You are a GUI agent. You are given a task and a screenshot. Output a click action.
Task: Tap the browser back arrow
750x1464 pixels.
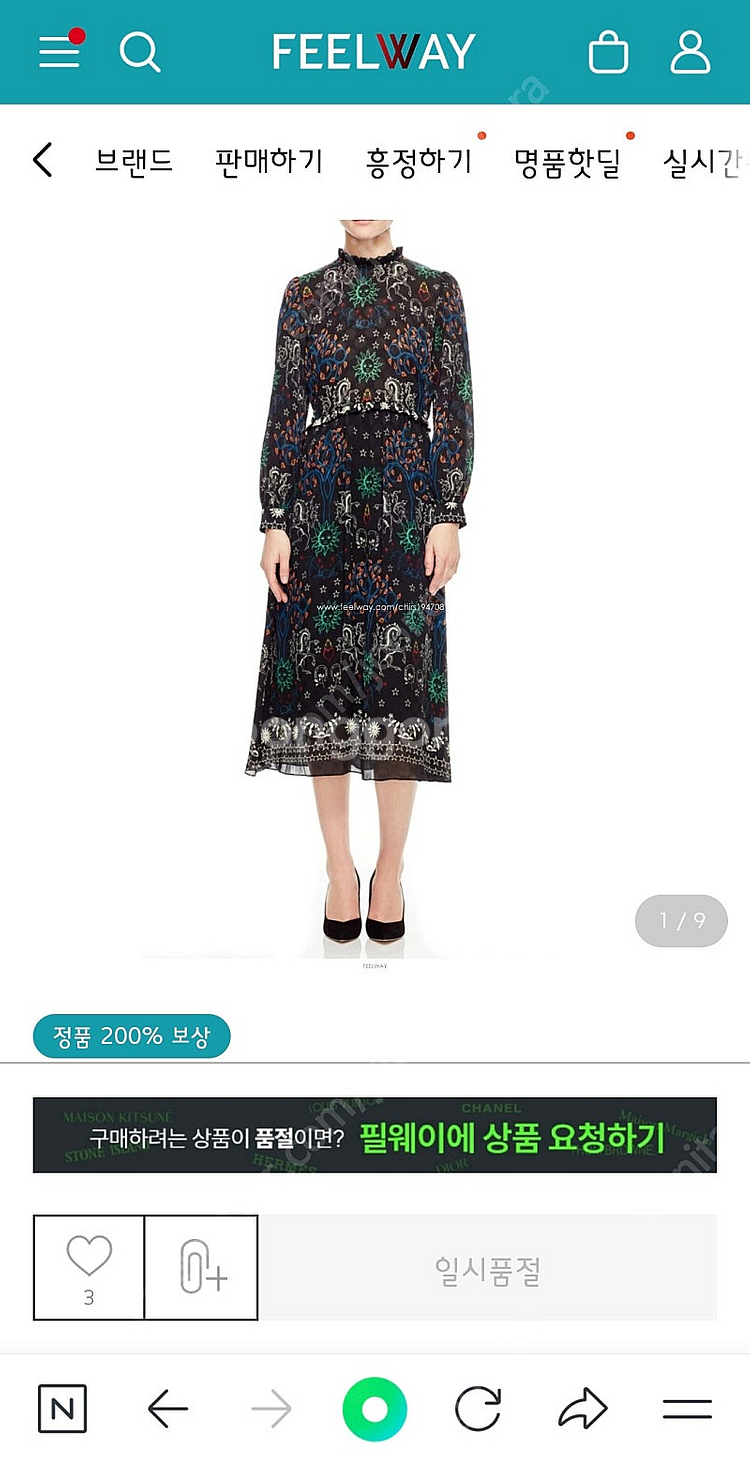click(167, 1410)
